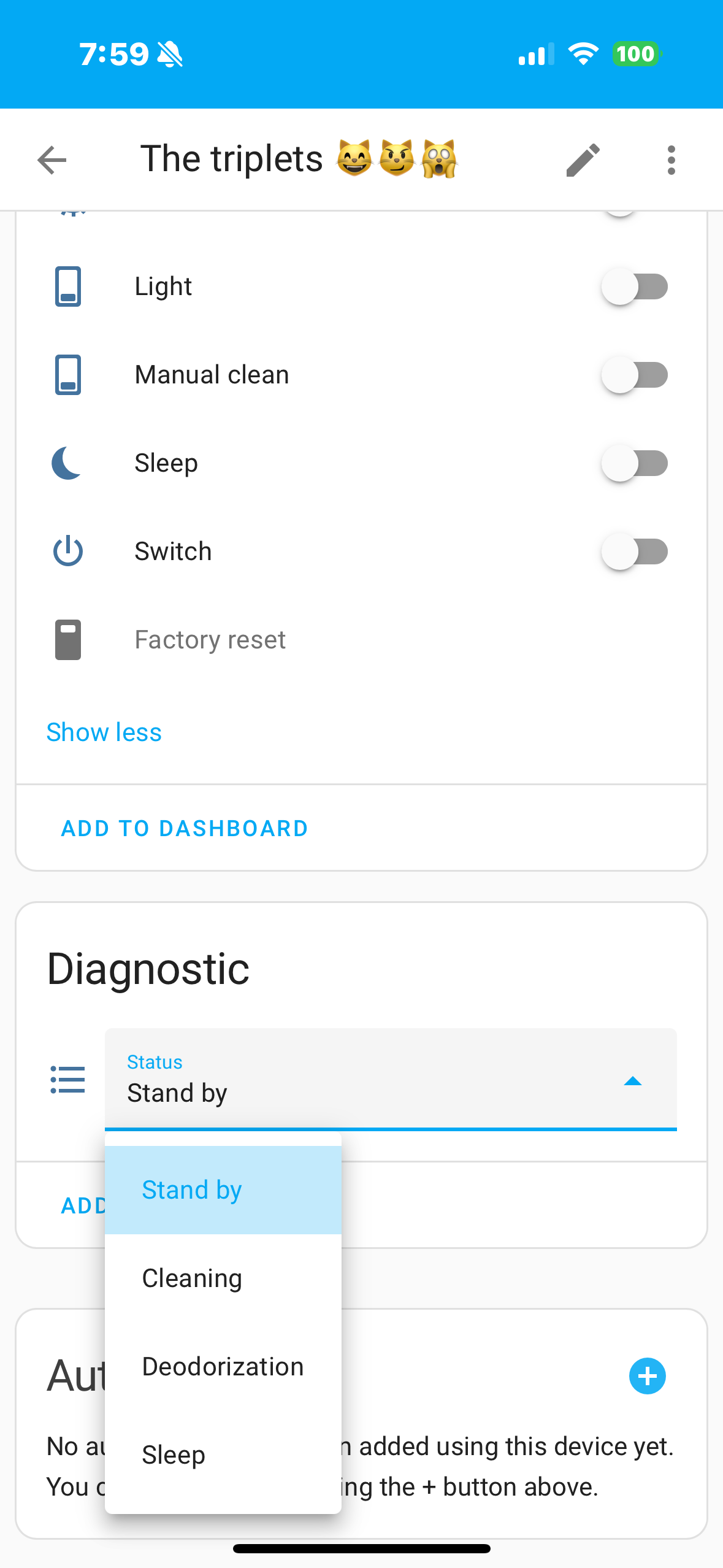This screenshot has width=723, height=1568.
Task: Select Stand by in the status list
Action: 223,1190
